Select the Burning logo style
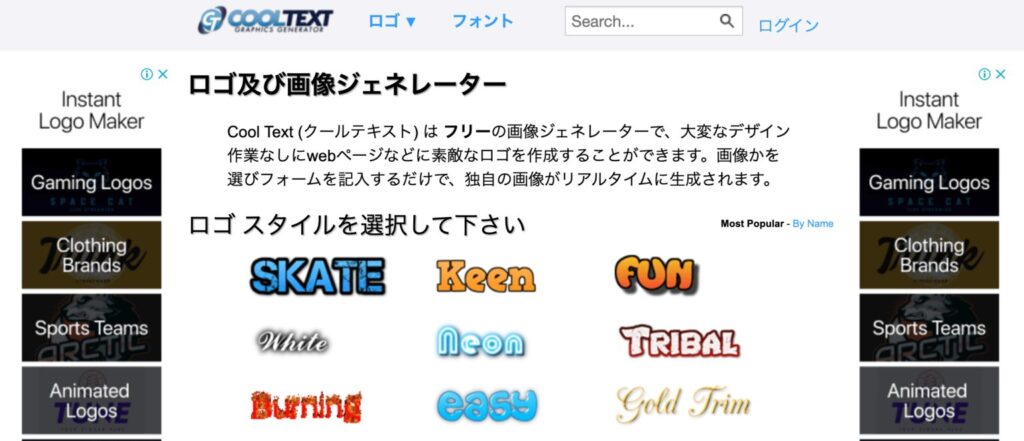Screen dimensions: 1024x441 click(x=305, y=406)
